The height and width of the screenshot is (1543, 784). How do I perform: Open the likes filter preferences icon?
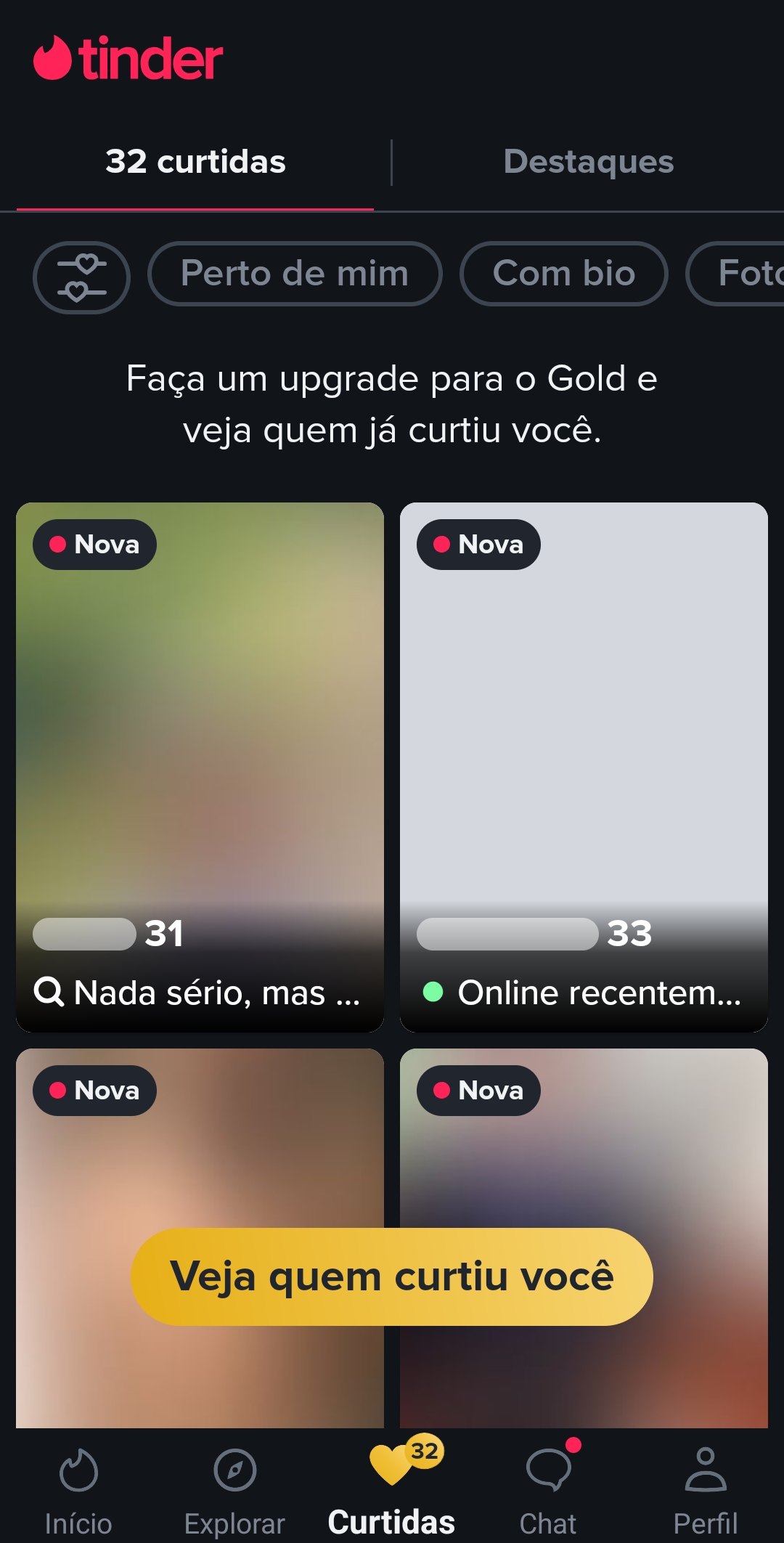tap(81, 277)
